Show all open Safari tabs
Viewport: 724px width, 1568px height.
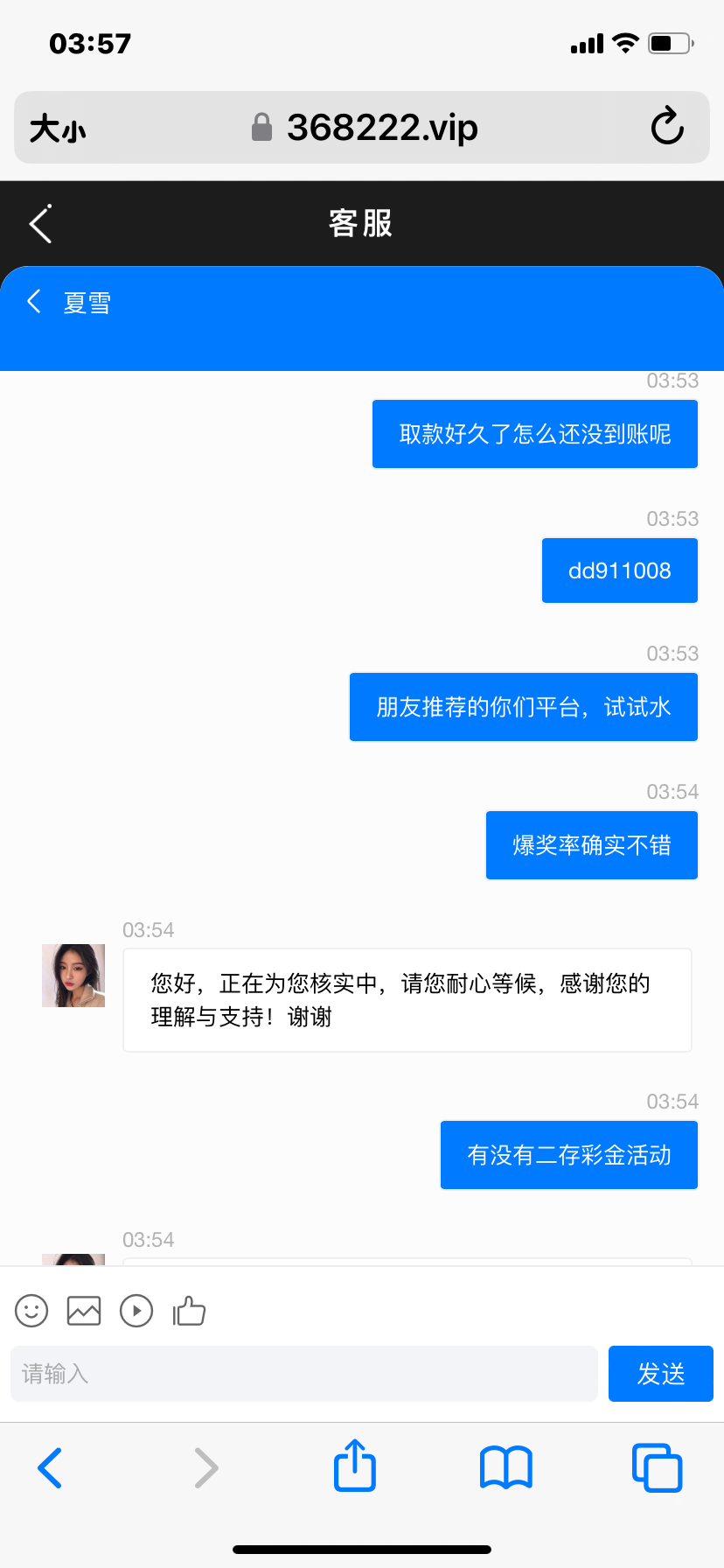pyautogui.click(x=657, y=1467)
